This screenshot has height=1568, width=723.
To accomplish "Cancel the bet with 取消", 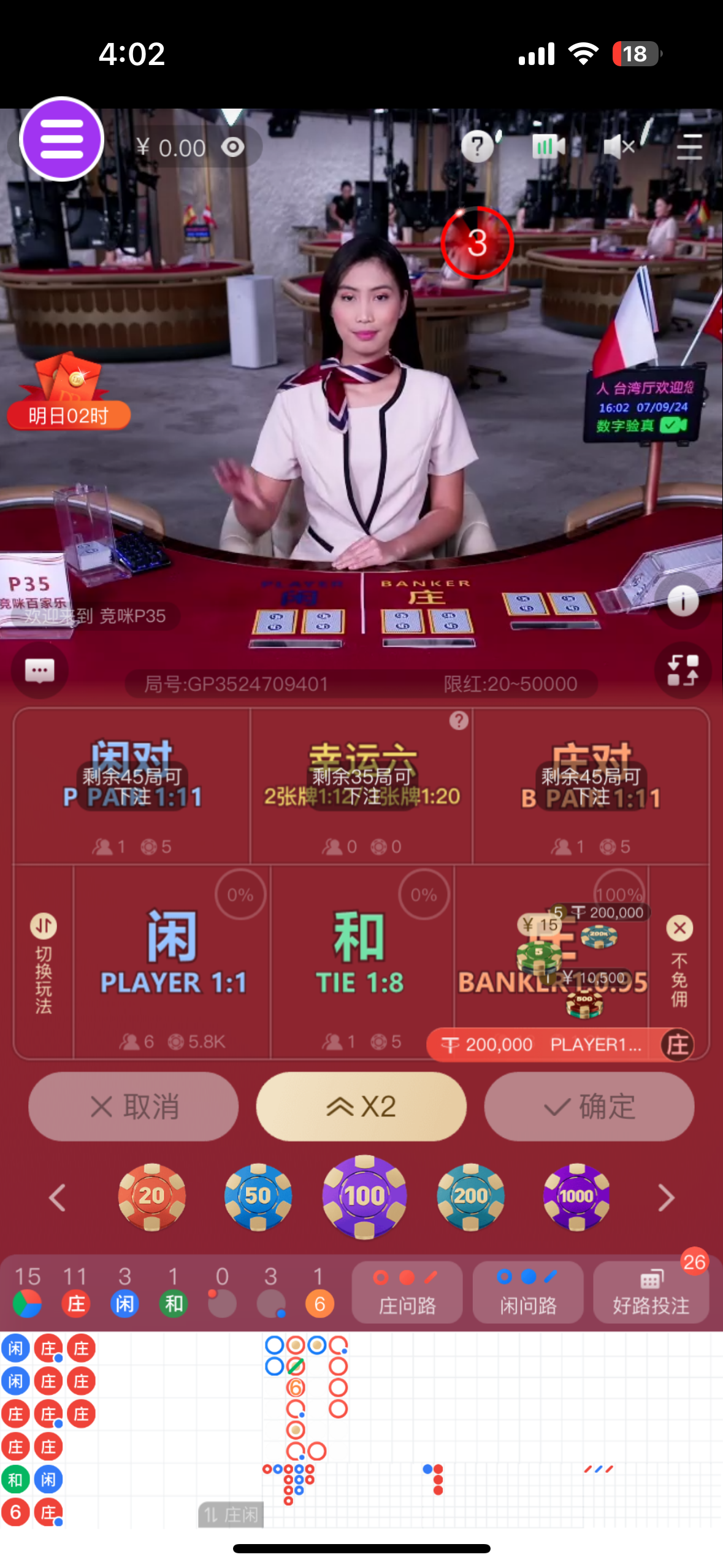I will pyautogui.click(x=134, y=1107).
